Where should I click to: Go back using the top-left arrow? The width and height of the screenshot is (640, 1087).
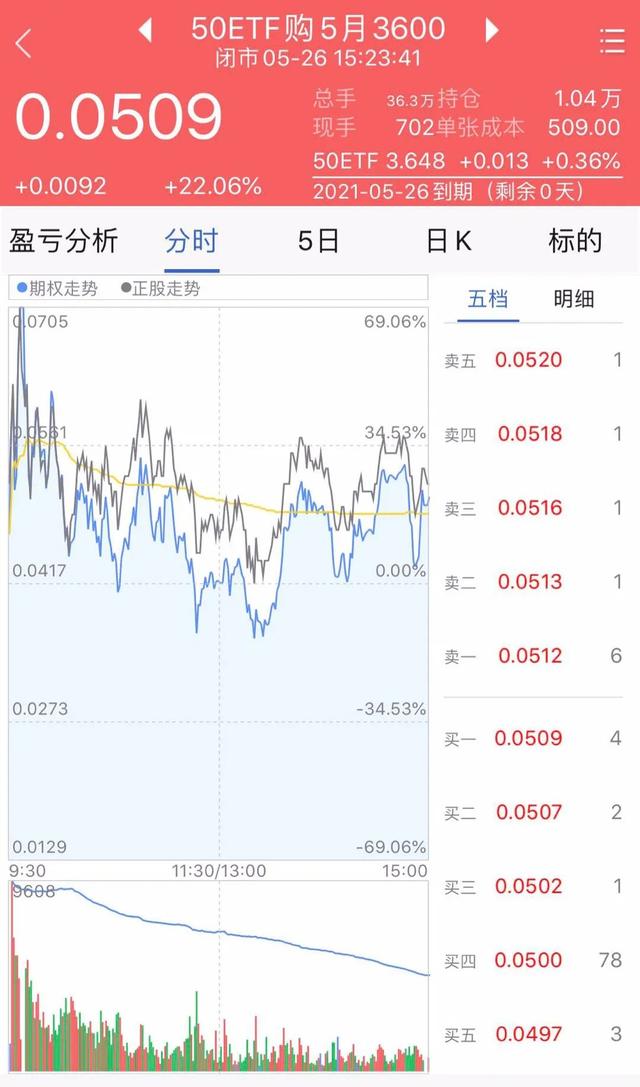coord(24,43)
